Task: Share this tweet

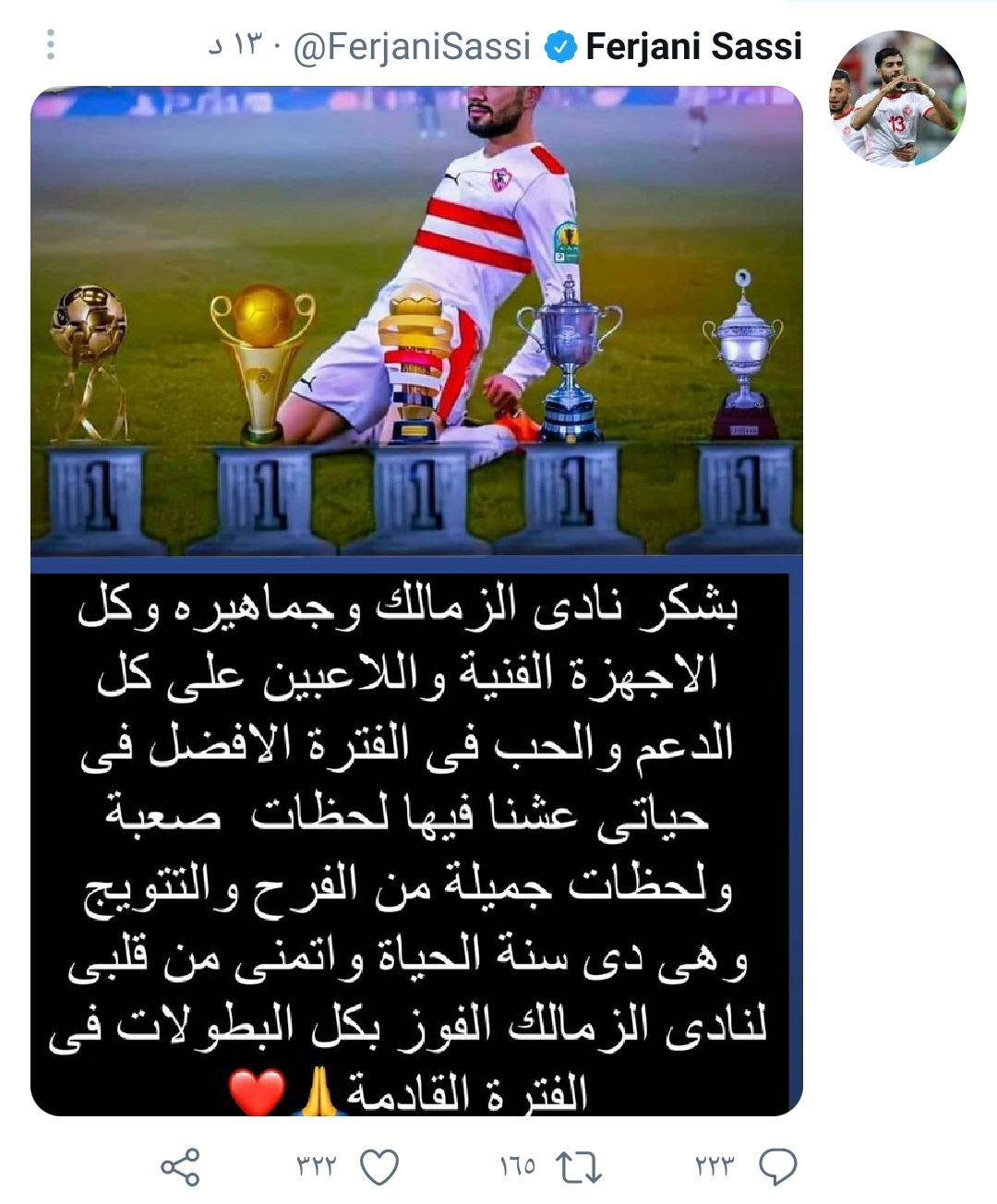Action: click(180, 1167)
